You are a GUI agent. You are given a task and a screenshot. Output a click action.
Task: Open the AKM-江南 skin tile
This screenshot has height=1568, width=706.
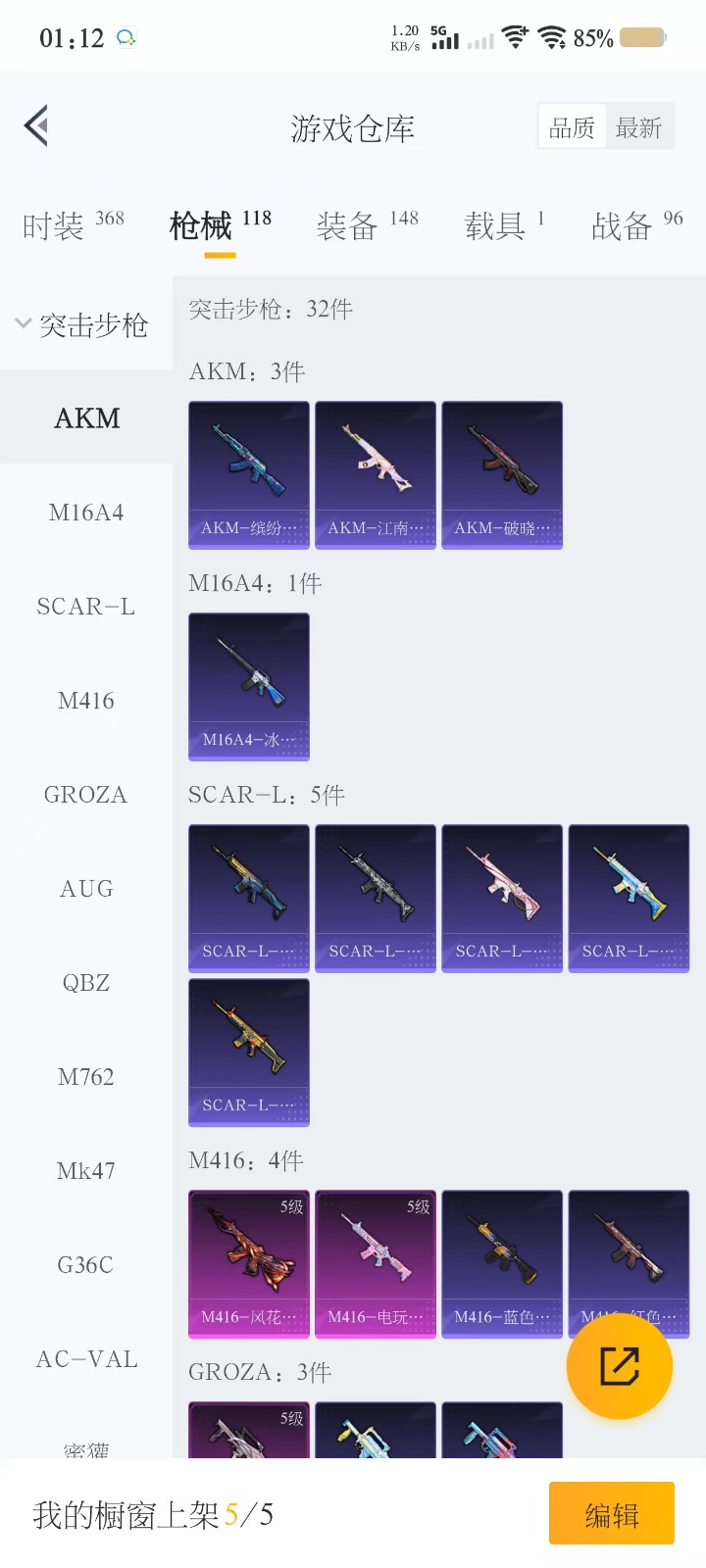tap(376, 474)
